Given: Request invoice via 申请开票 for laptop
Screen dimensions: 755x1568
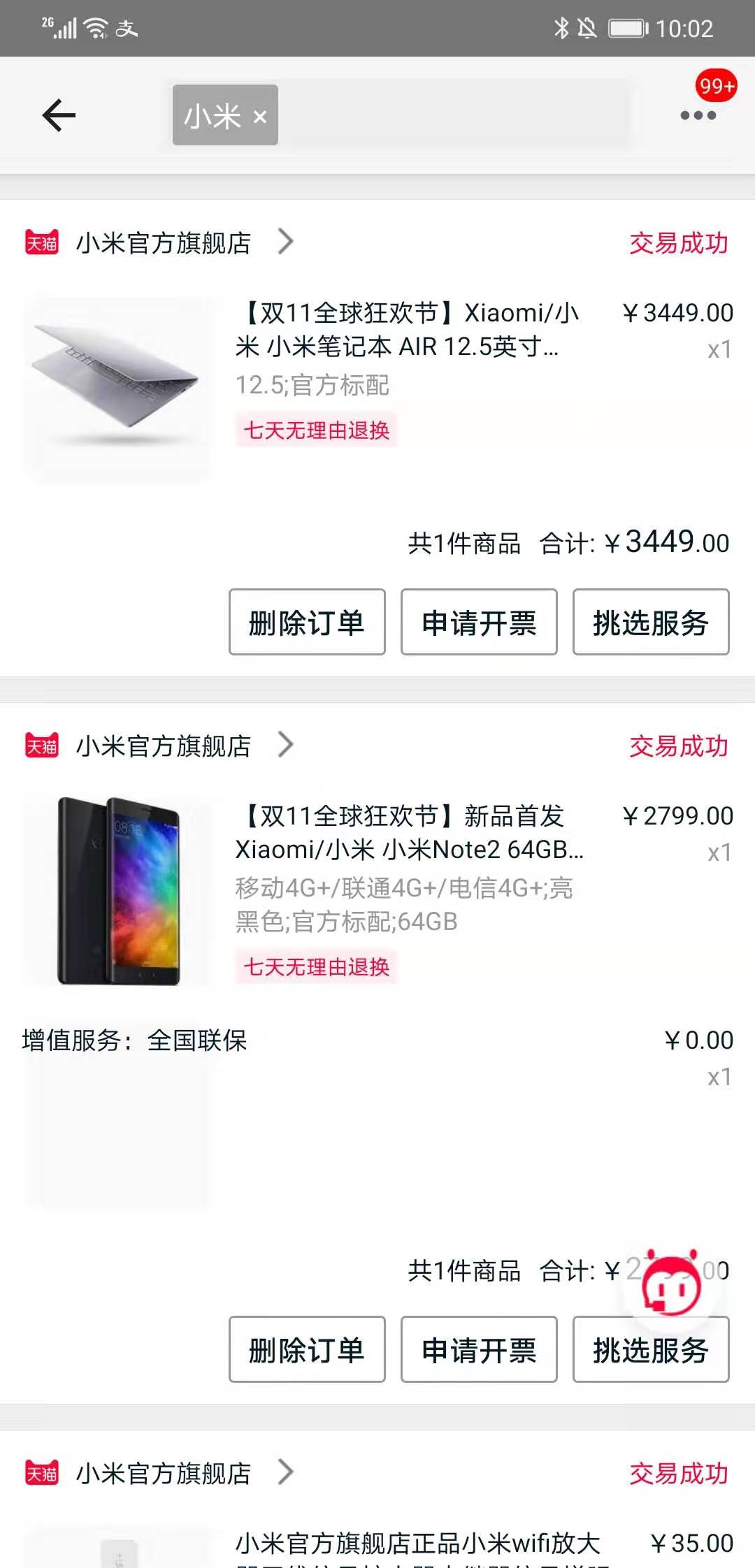Looking at the screenshot, I should tap(478, 623).
